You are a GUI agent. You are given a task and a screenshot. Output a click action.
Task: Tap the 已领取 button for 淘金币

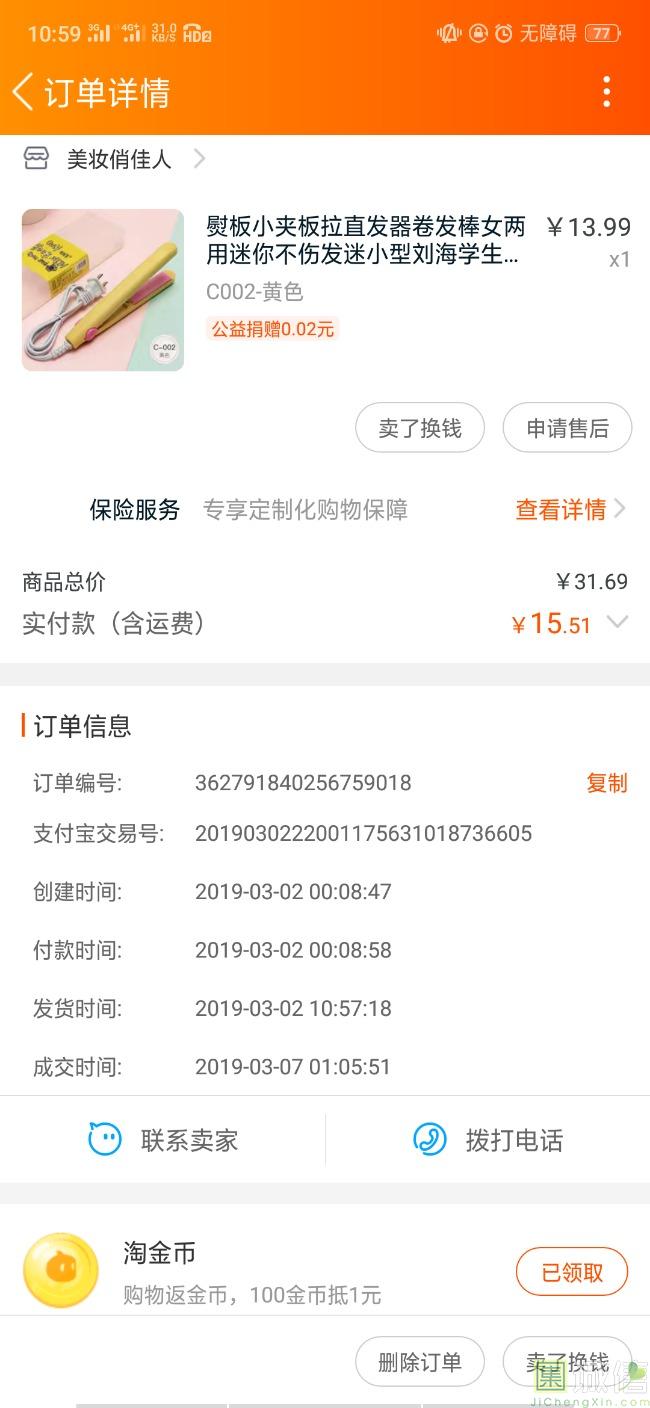coord(572,1272)
